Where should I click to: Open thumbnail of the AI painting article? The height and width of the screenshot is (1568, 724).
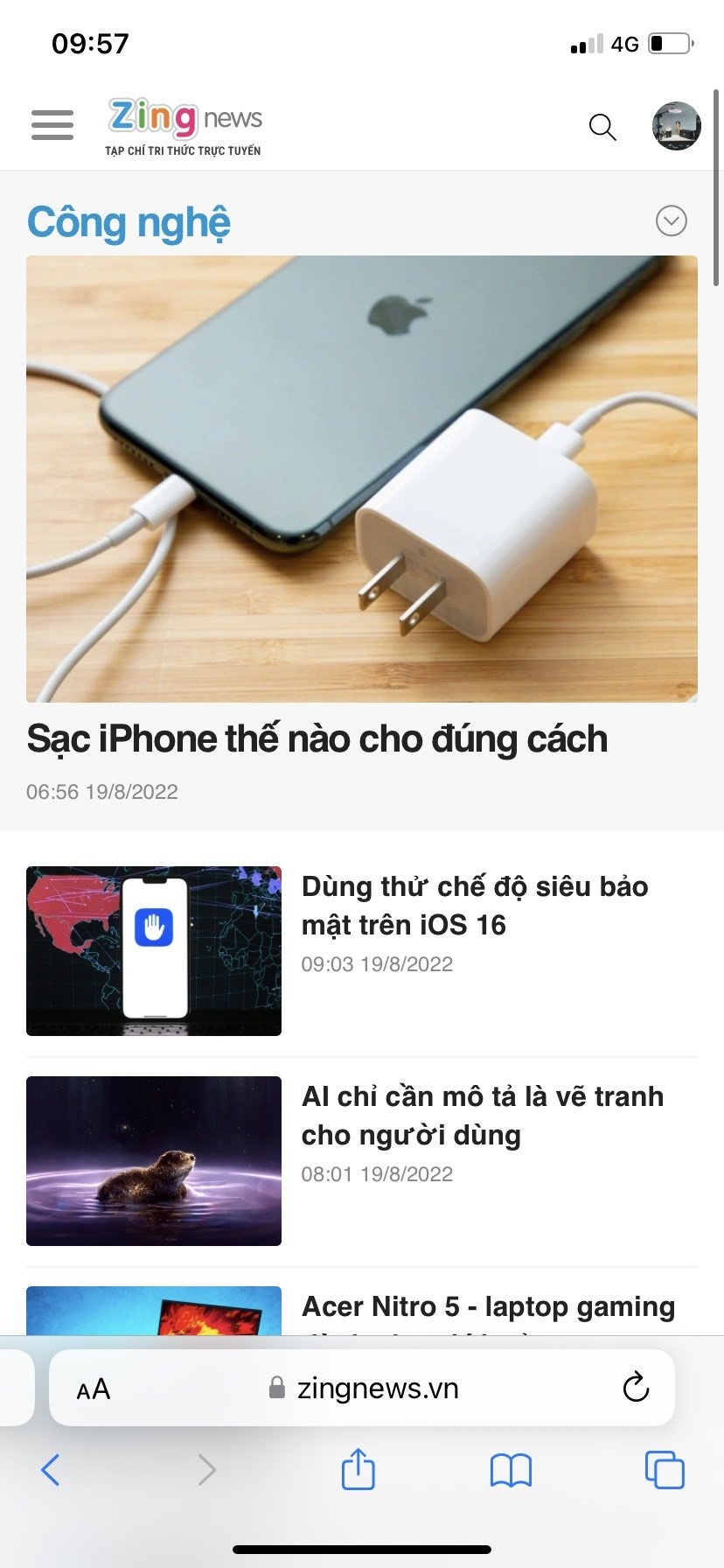tap(154, 1161)
